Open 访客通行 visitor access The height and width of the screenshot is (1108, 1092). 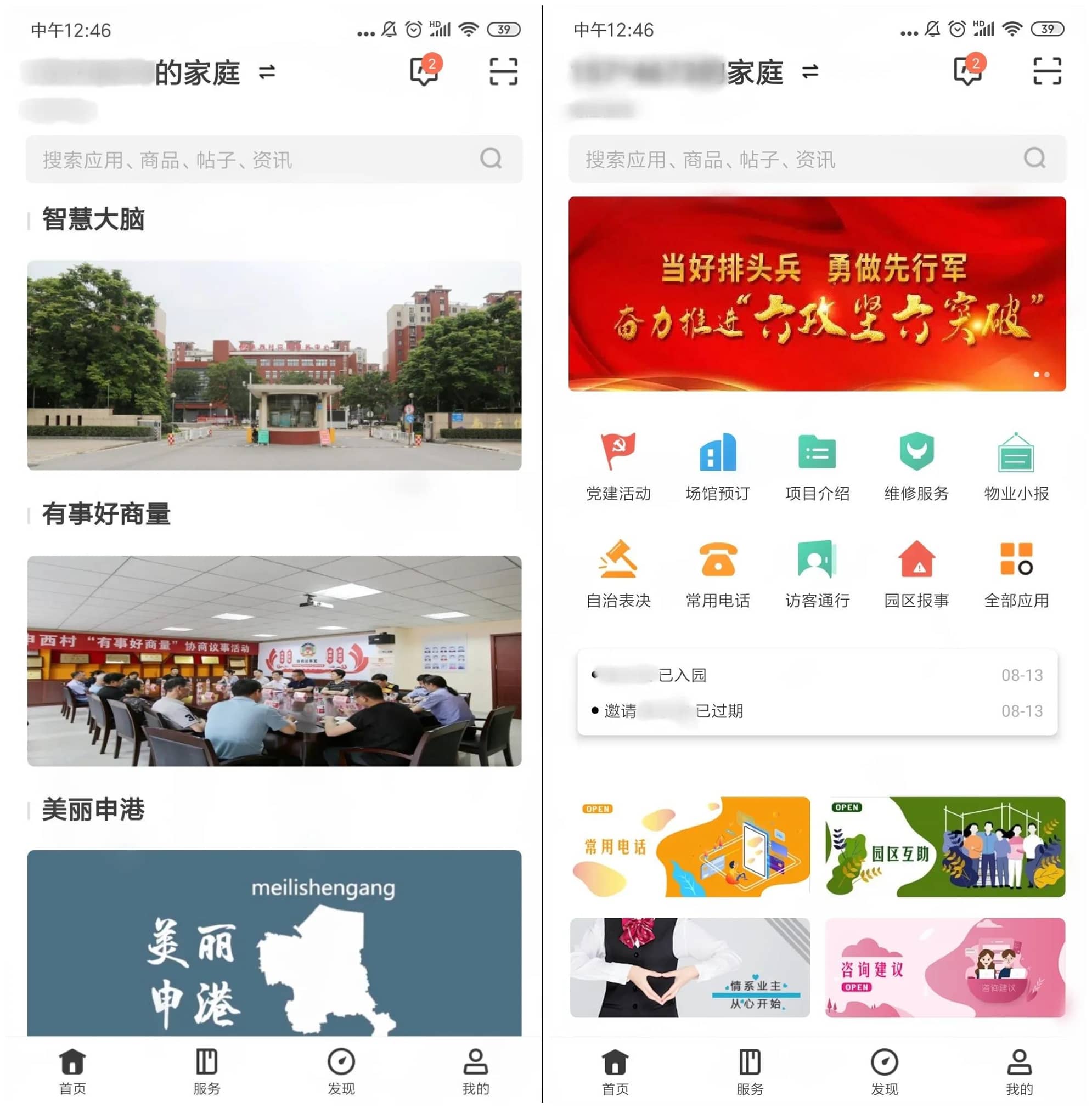point(817,573)
